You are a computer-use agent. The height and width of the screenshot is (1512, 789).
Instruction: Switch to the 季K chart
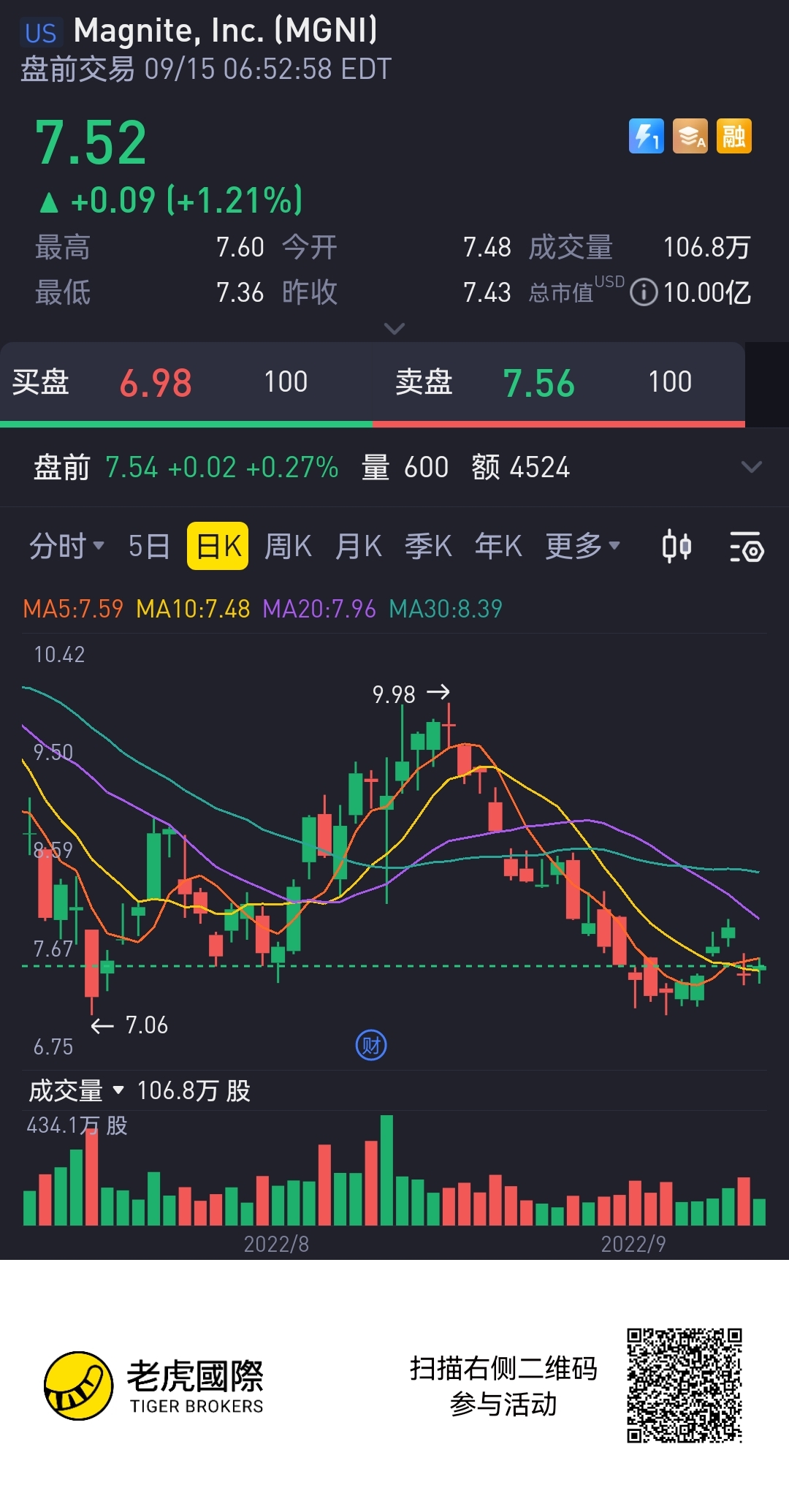click(428, 547)
